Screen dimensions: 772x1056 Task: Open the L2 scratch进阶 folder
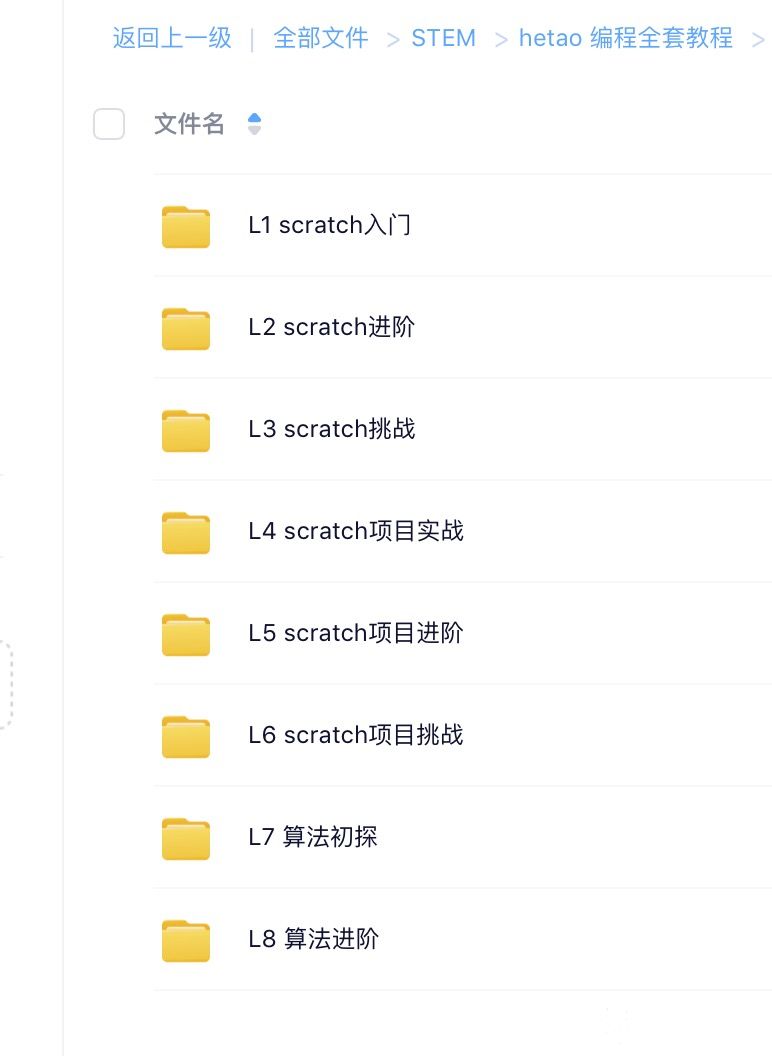(x=331, y=328)
